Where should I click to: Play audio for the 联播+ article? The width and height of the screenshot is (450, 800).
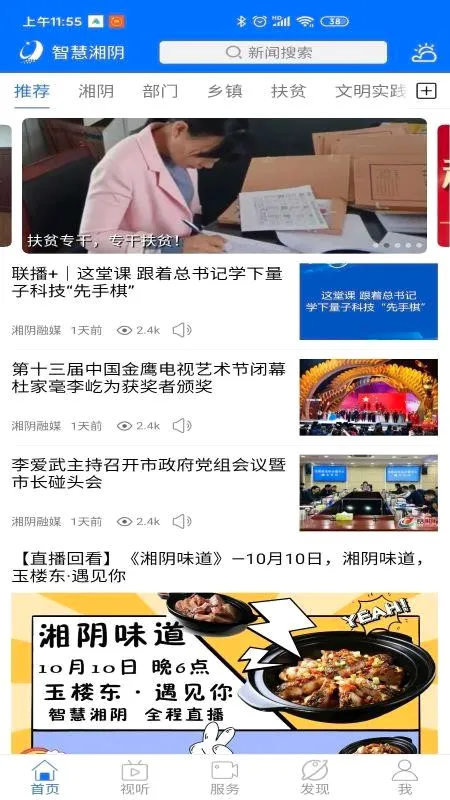click(182, 330)
